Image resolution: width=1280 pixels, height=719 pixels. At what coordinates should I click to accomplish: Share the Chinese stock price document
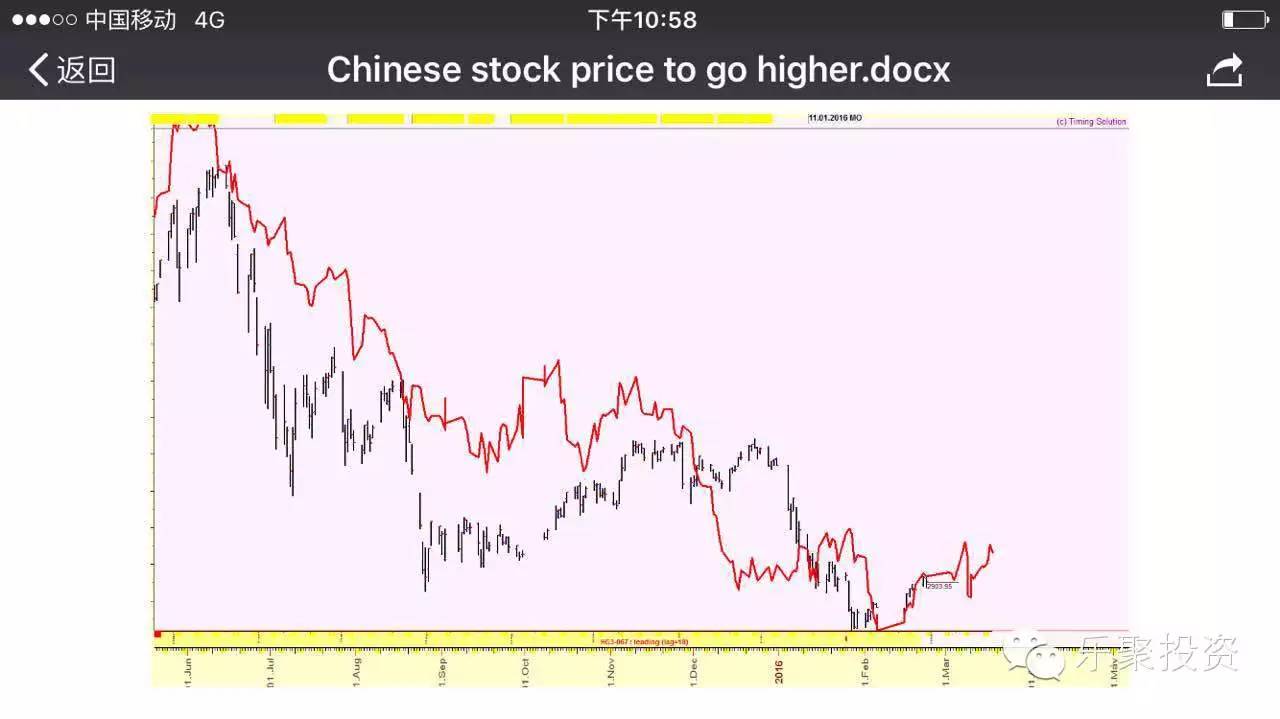click(1224, 70)
